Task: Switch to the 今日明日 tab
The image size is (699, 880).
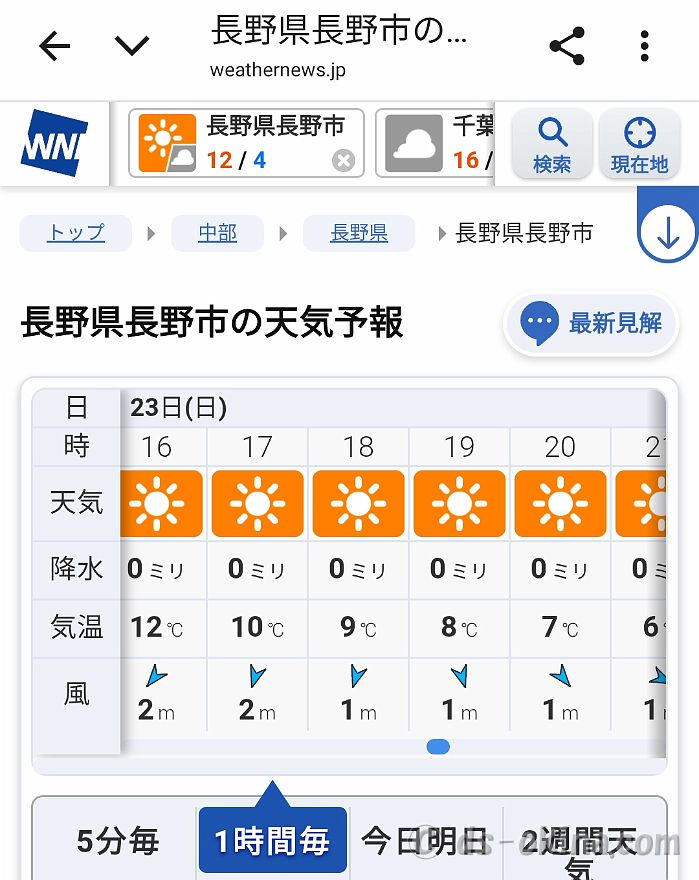Action: click(x=425, y=842)
